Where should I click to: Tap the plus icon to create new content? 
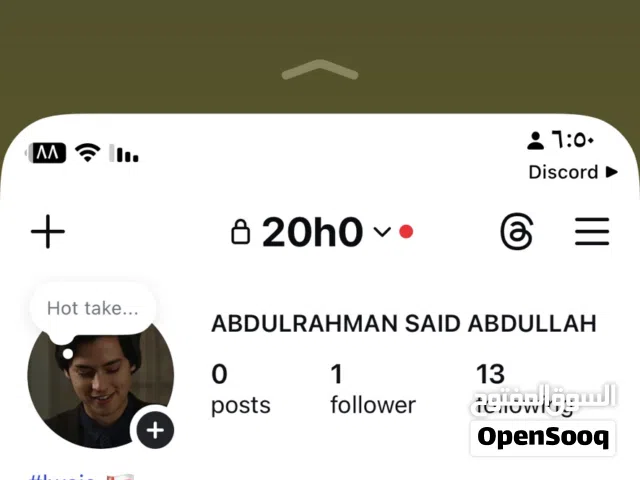tap(48, 232)
